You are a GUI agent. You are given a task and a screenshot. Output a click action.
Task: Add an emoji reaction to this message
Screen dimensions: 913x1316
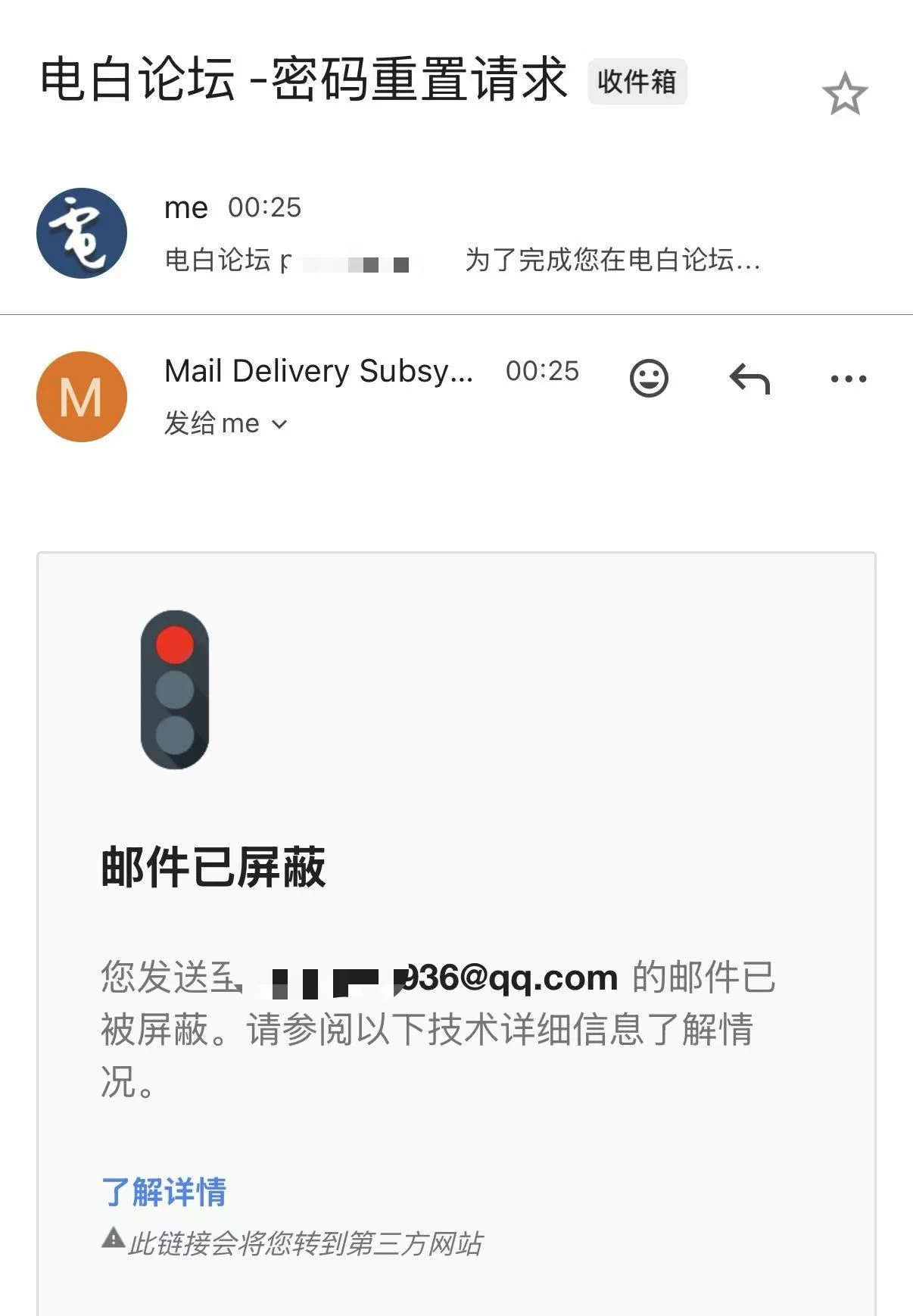[649, 378]
